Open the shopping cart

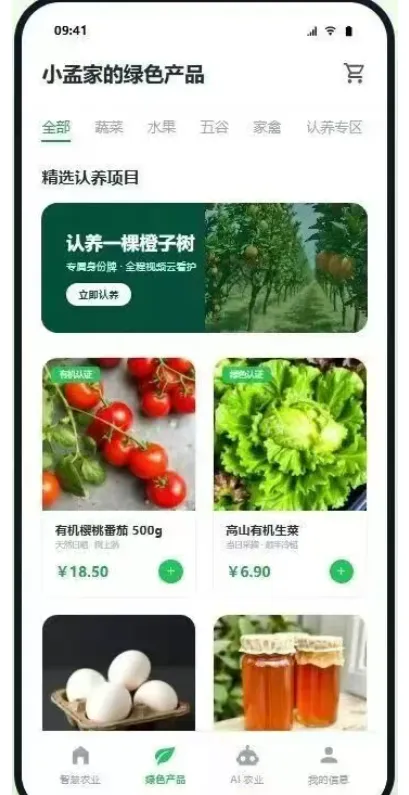[354, 73]
